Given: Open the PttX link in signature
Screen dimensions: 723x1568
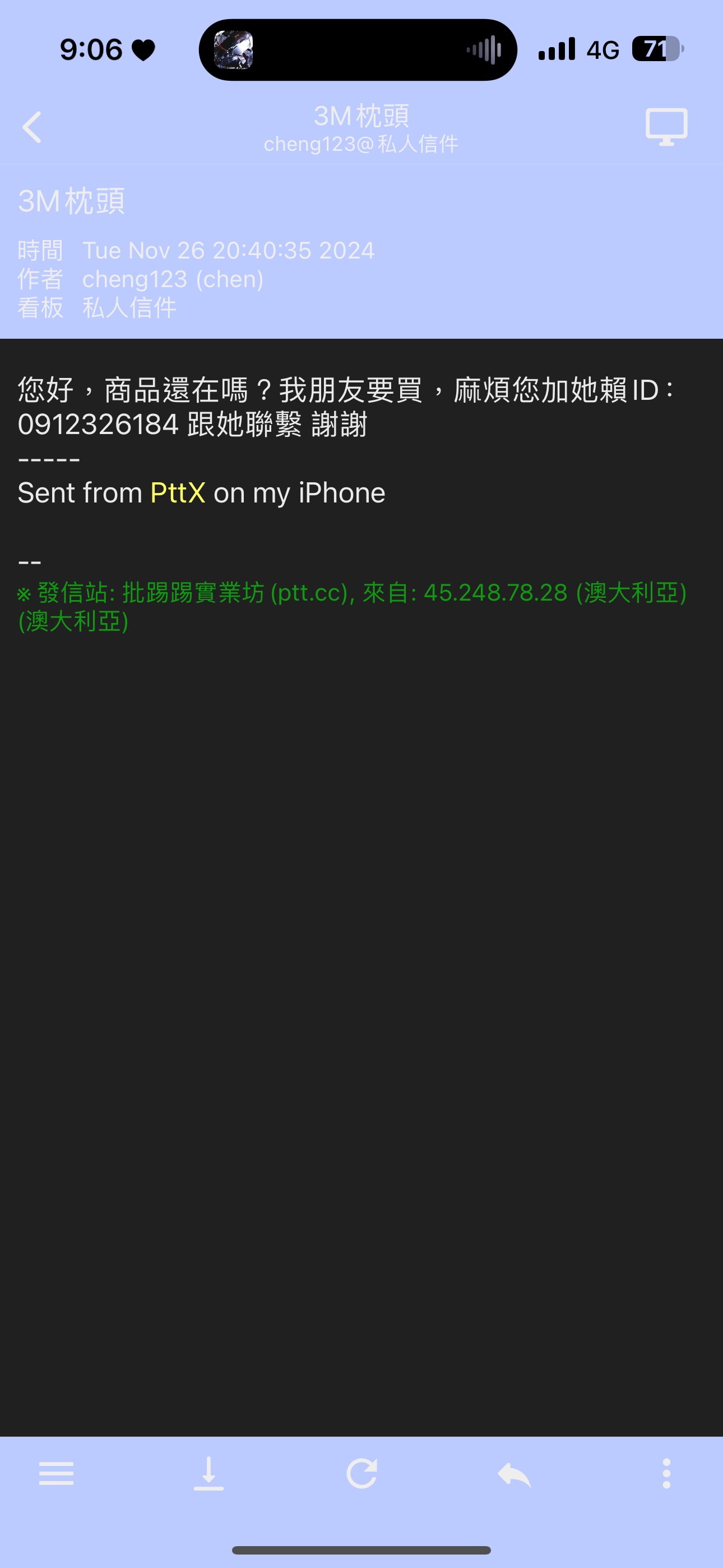Looking at the screenshot, I should [x=178, y=493].
